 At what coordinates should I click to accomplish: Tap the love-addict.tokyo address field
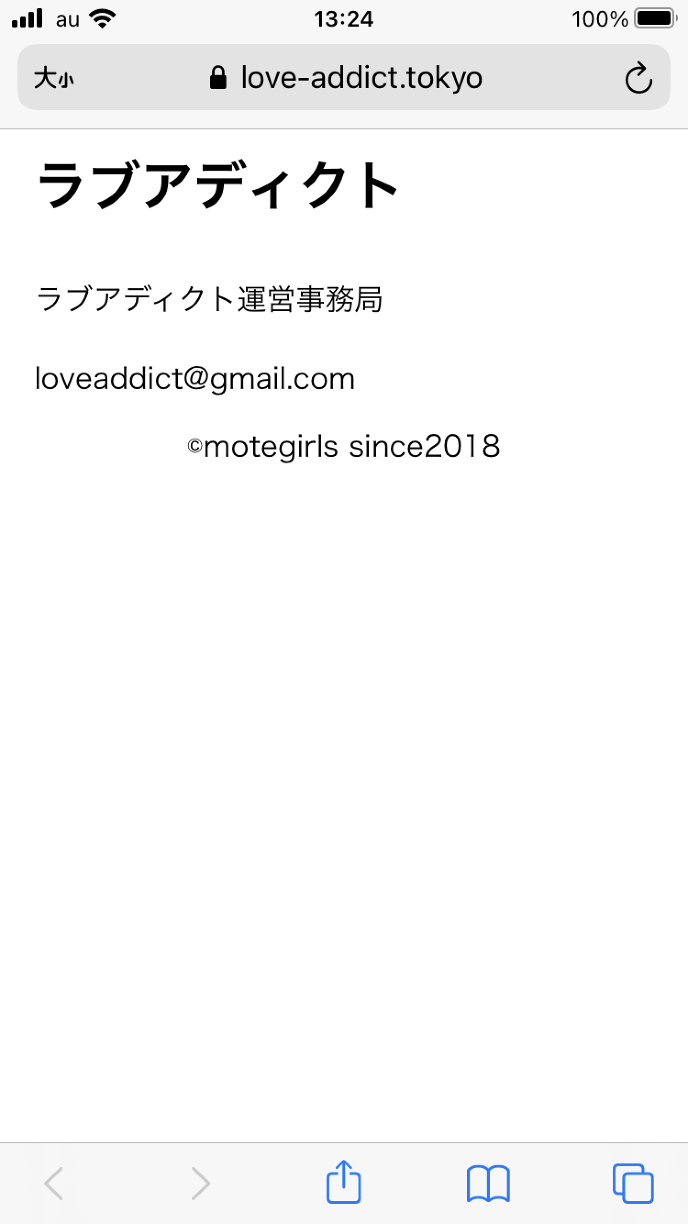(346, 78)
